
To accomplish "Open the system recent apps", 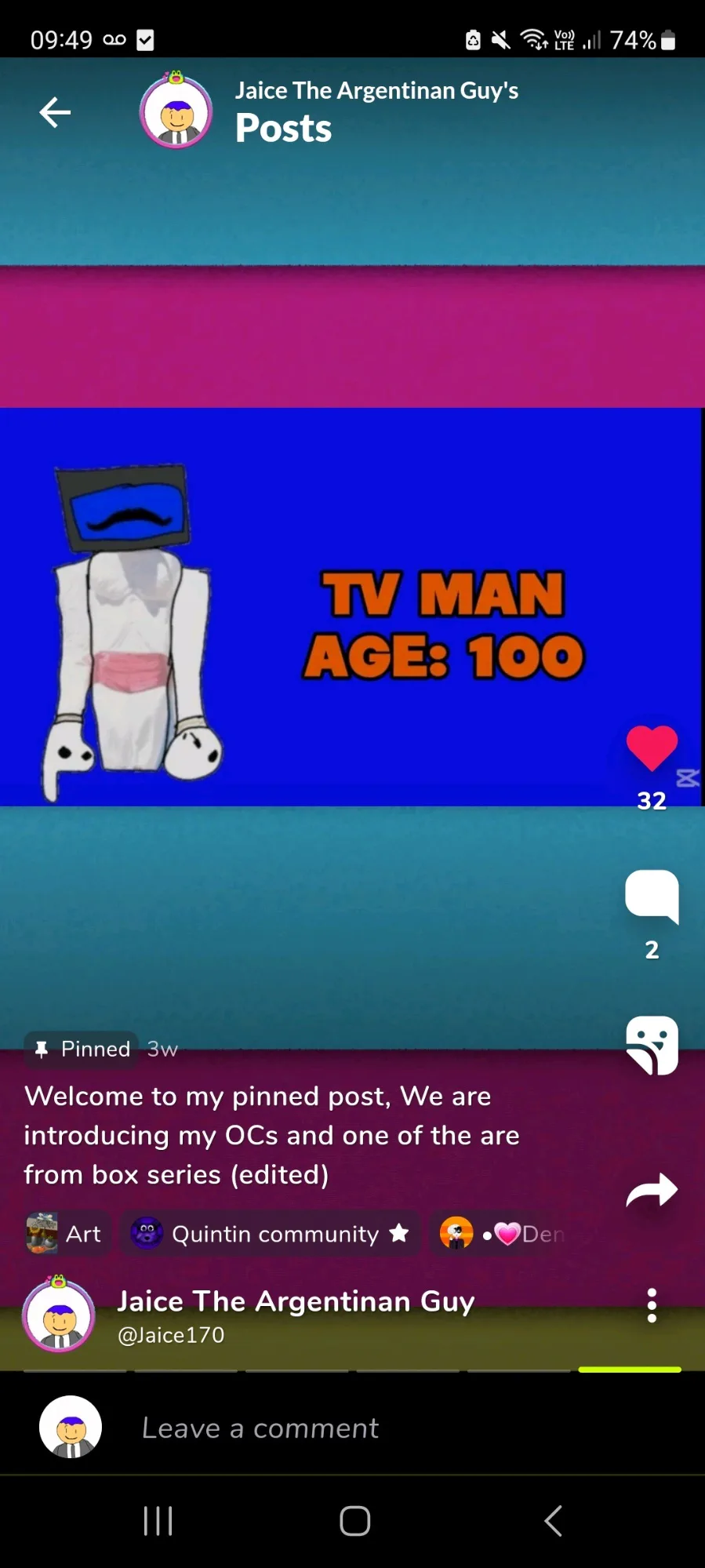I will coord(158,1521).
